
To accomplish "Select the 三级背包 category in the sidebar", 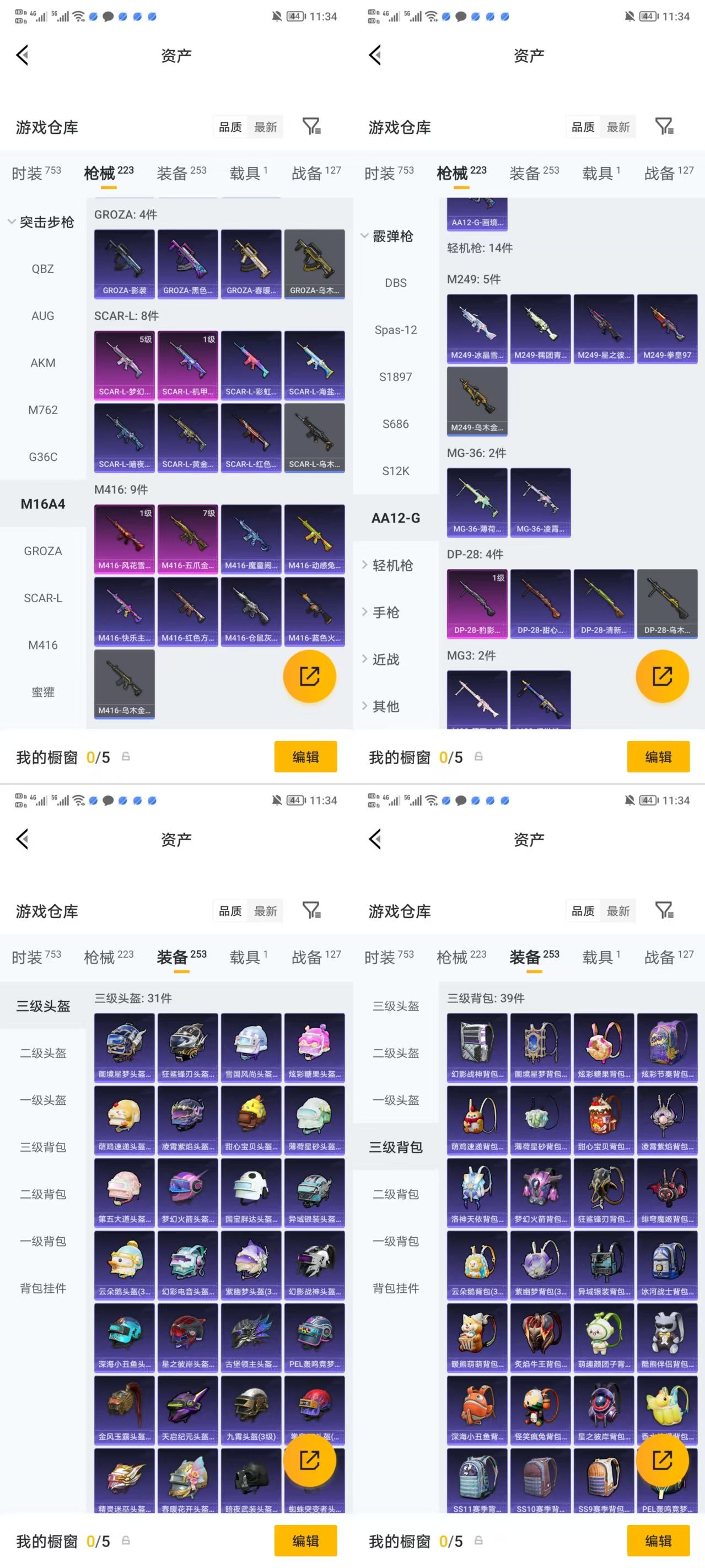I will 395,1147.
